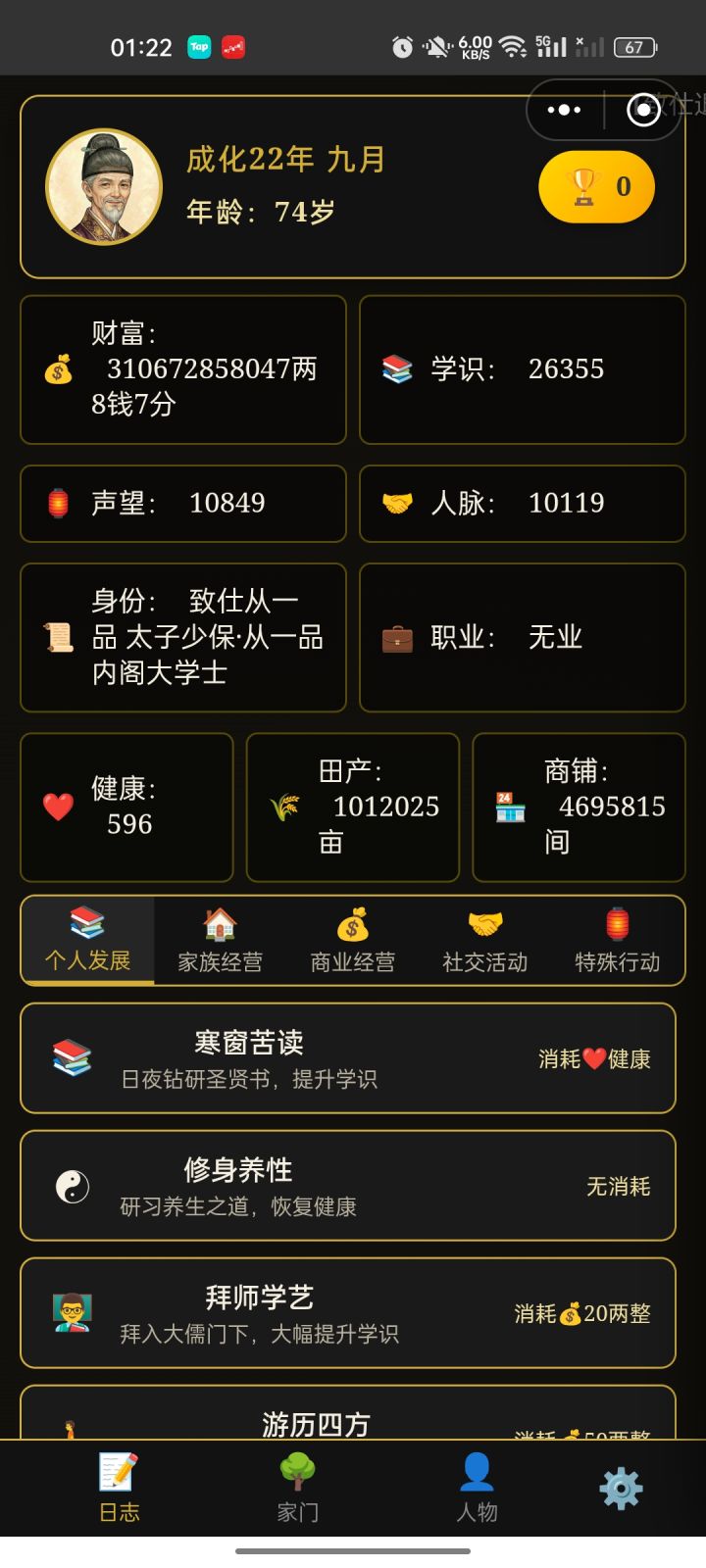Click the mini-program capsule circle button
Viewport: 706px width, 1568px height.
tap(644, 110)
